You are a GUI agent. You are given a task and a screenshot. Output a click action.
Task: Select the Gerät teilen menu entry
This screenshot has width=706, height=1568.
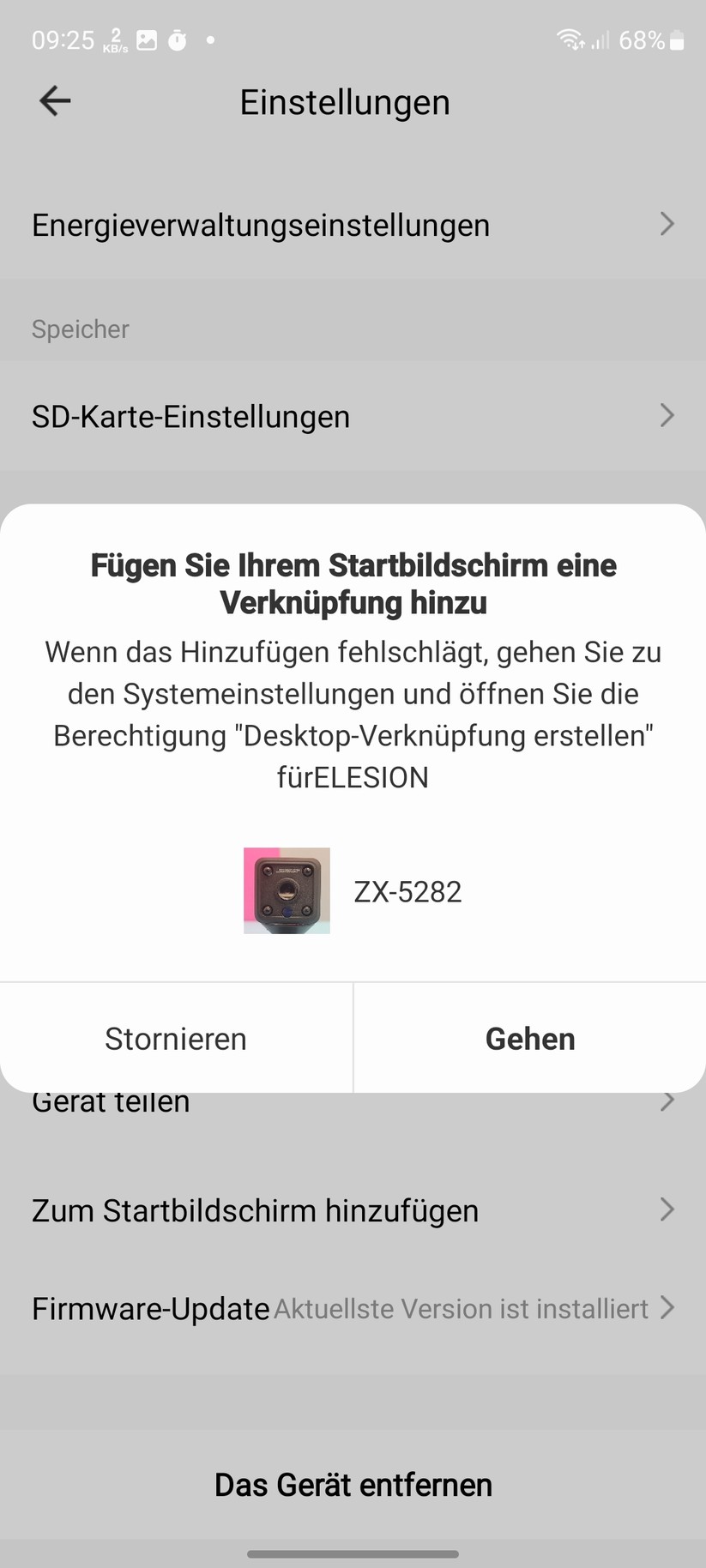111,1101
